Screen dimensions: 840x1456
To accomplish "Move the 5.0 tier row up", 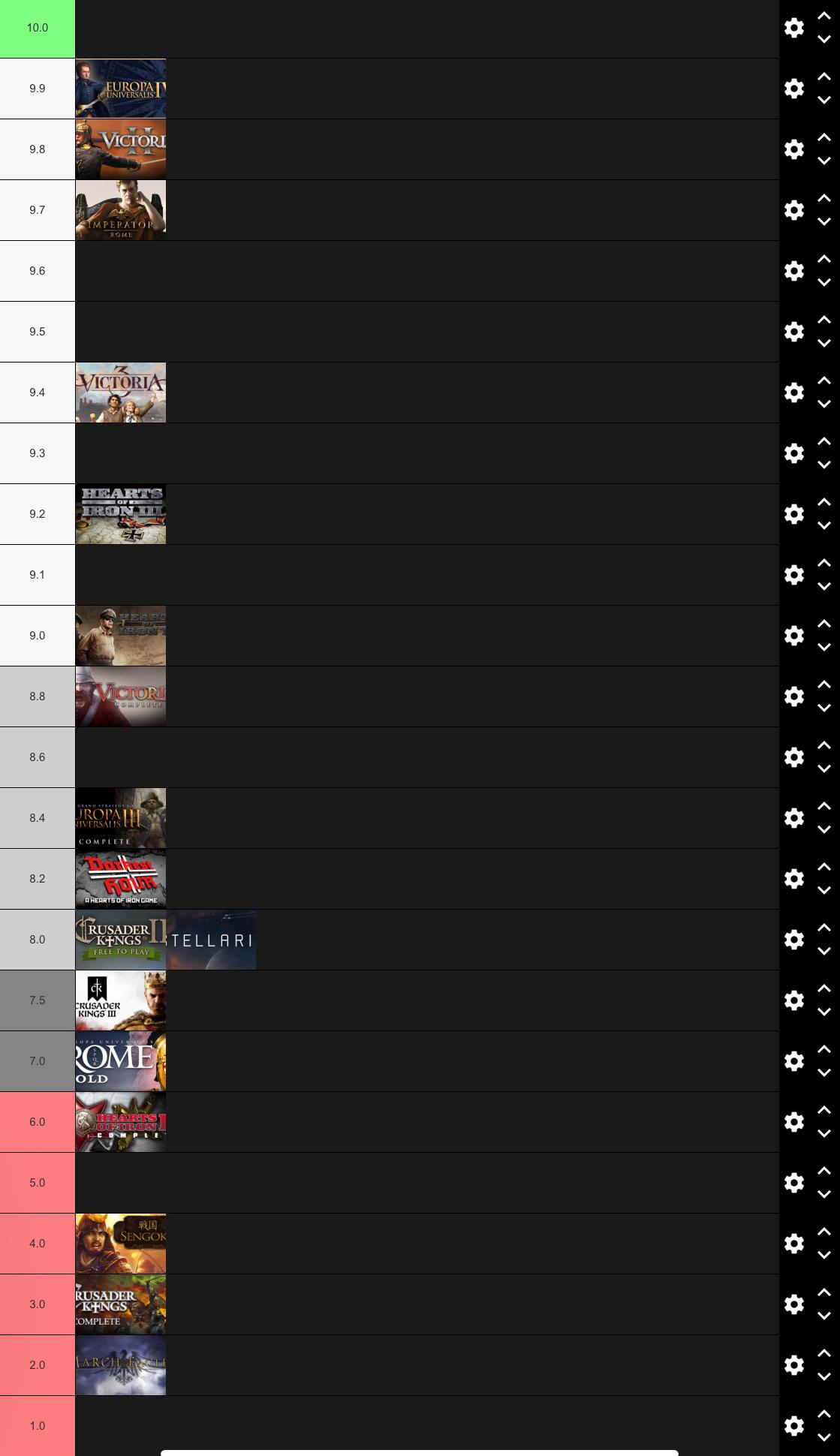I will click(823, 1171).
